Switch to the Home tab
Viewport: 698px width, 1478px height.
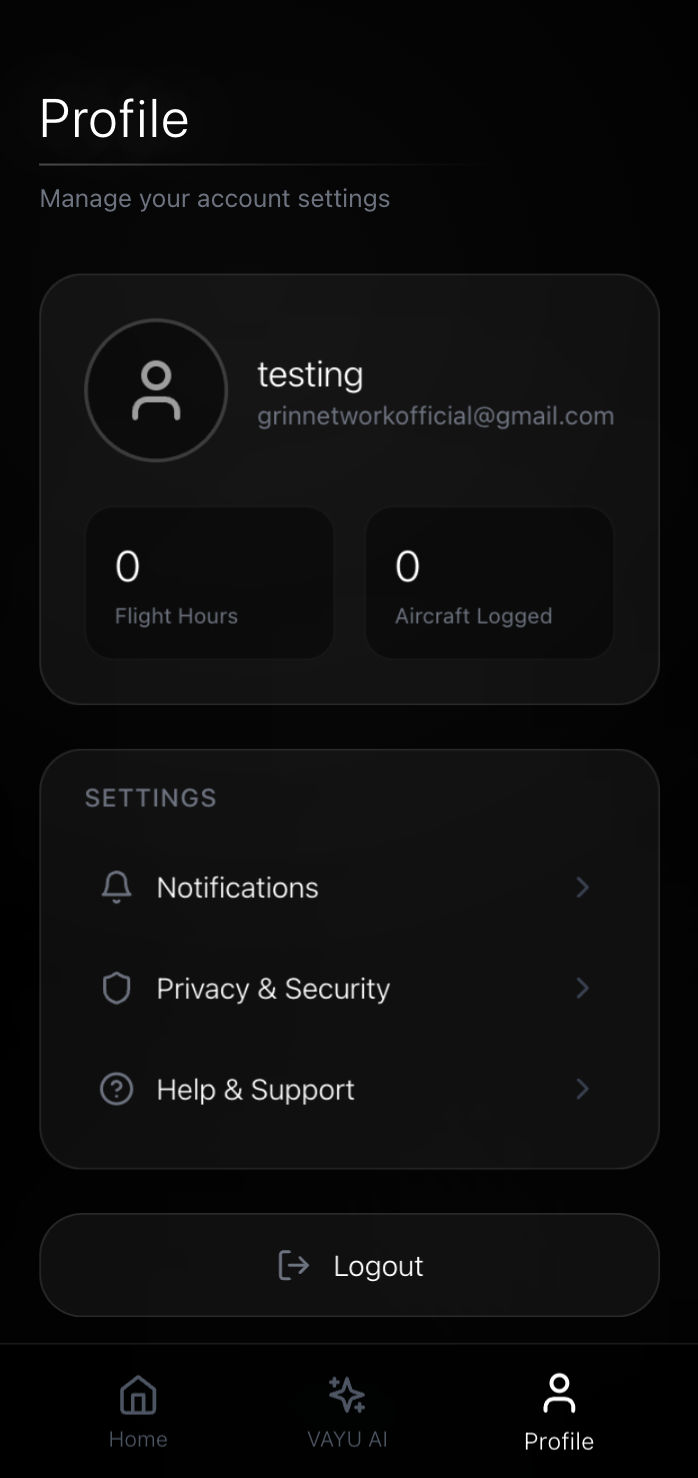pyautogui.click(x=138, y=1411)
